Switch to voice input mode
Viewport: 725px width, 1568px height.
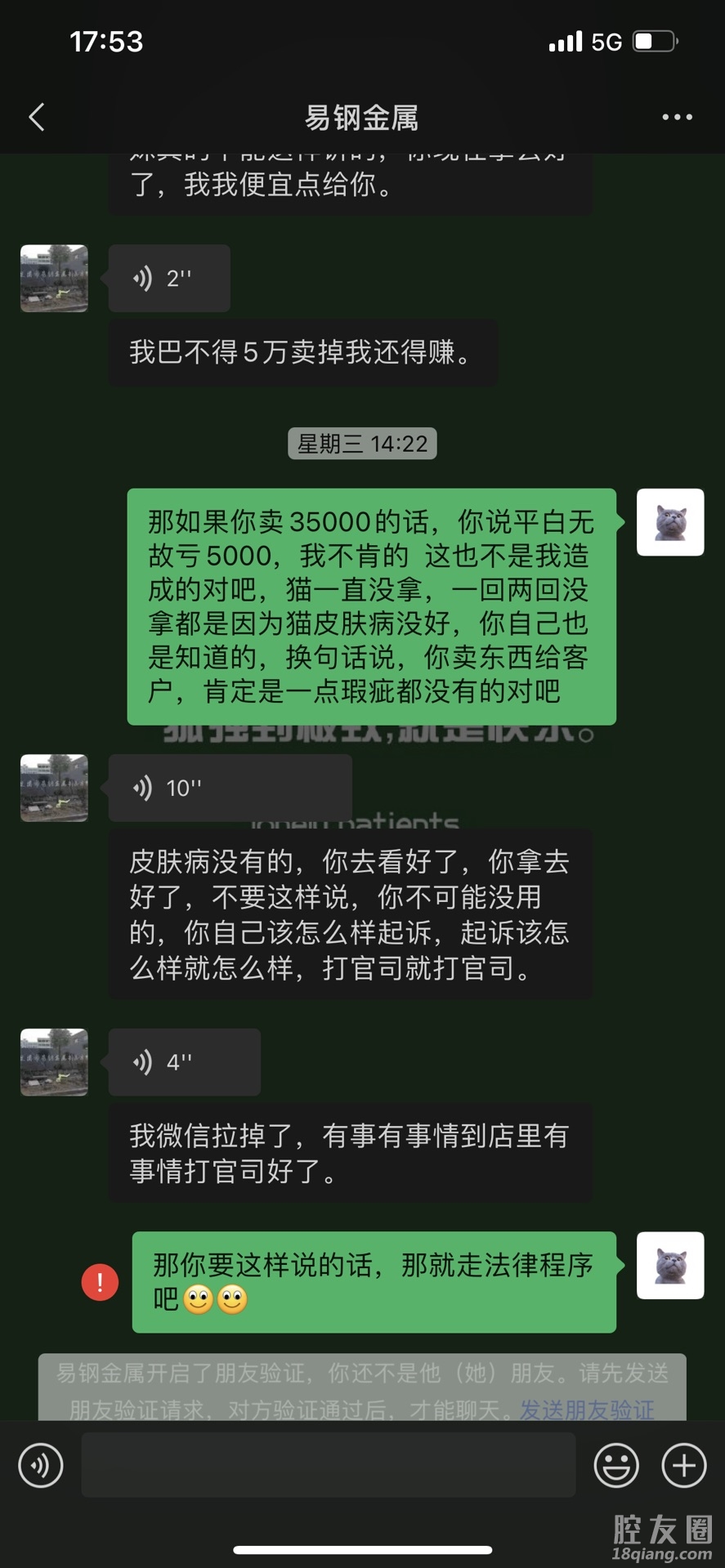point(41,1465)
